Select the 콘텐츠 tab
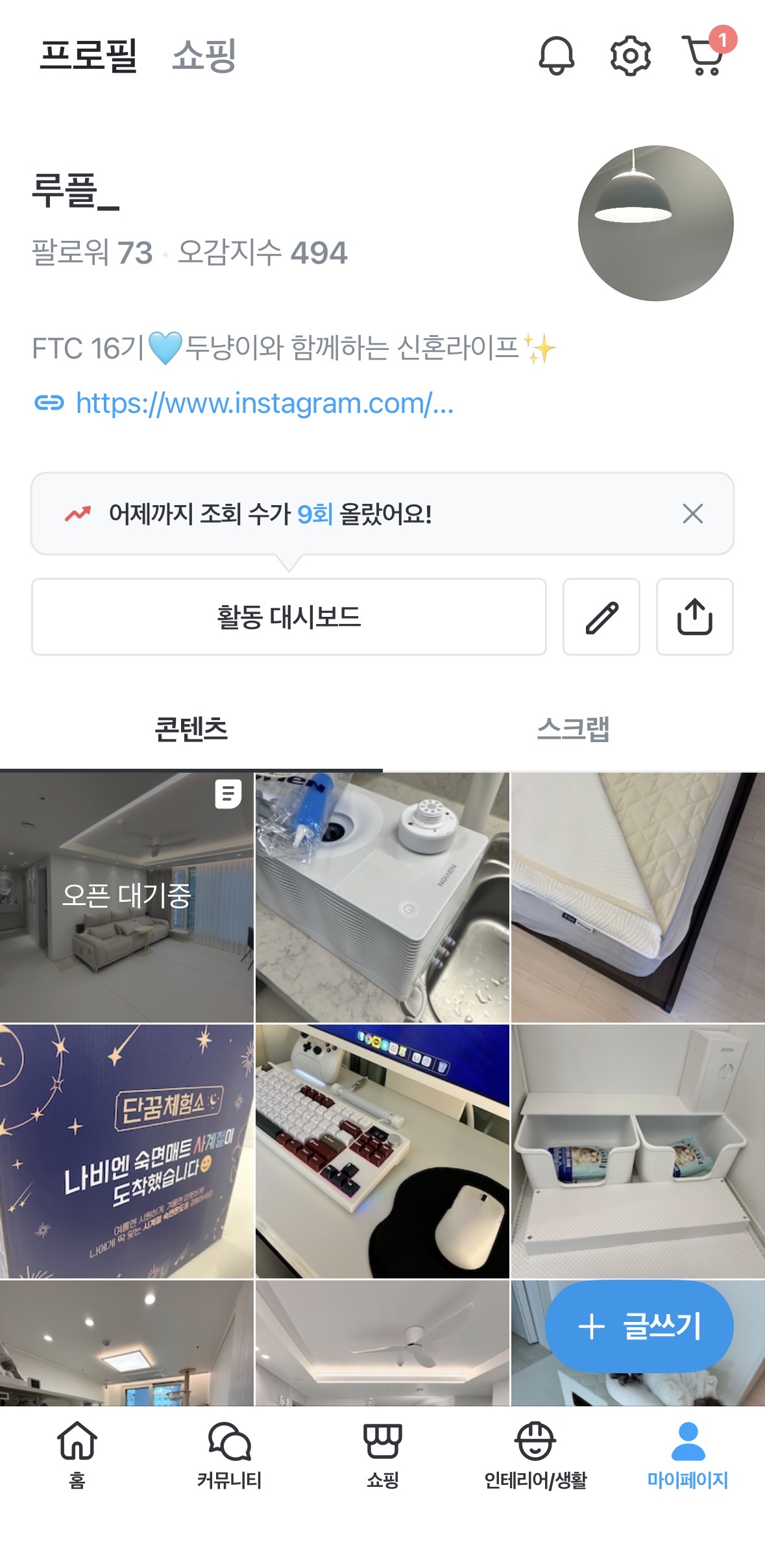 click(191, 730)
